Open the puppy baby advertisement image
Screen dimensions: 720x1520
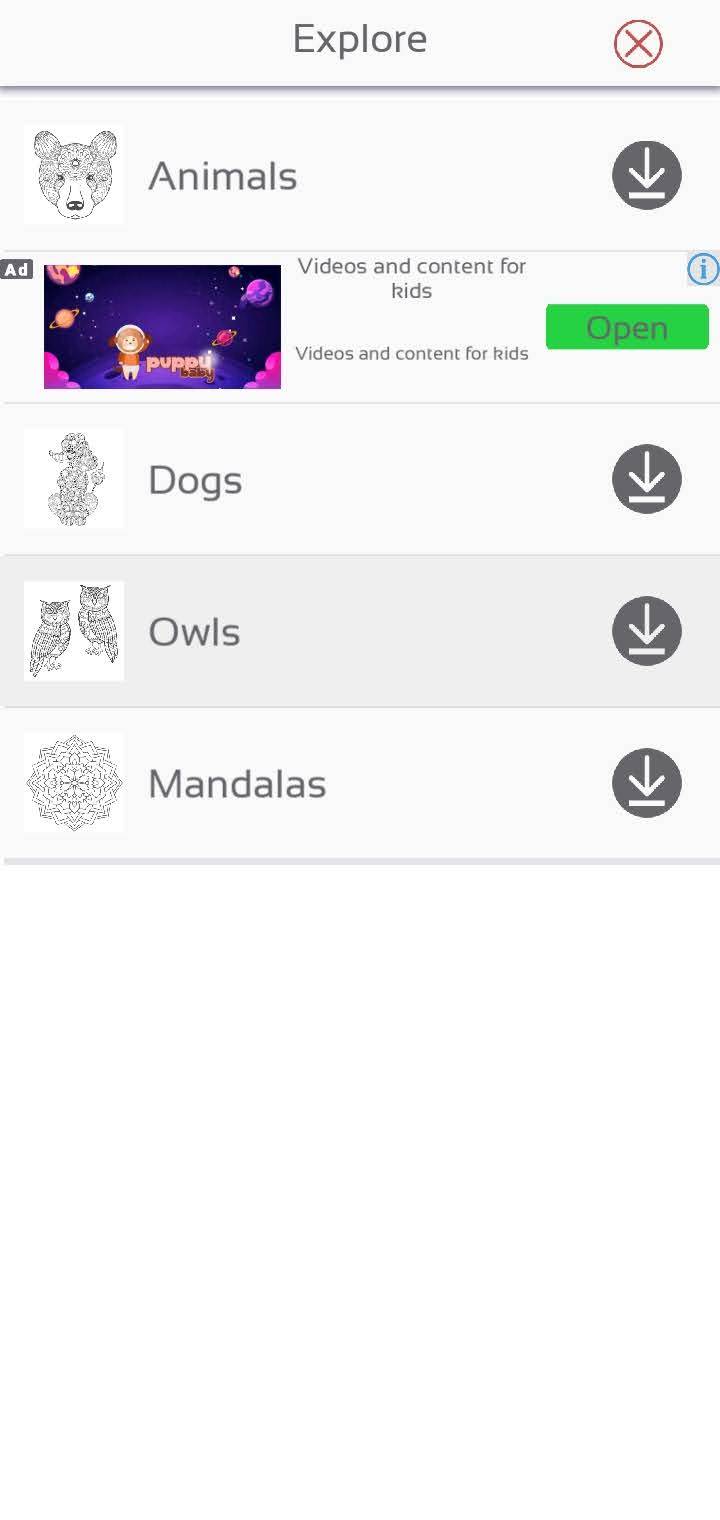point(161,326)
